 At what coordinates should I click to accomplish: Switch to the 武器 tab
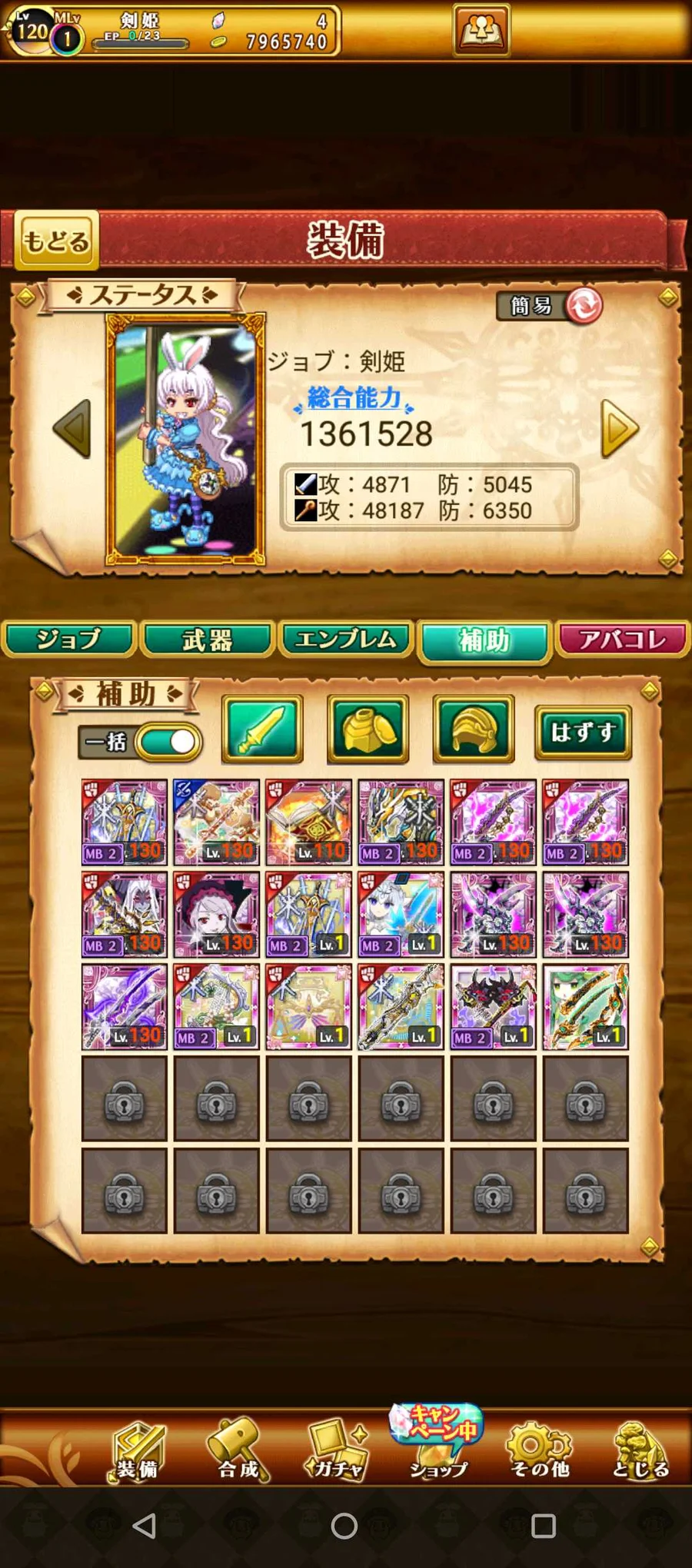[208, 639]
